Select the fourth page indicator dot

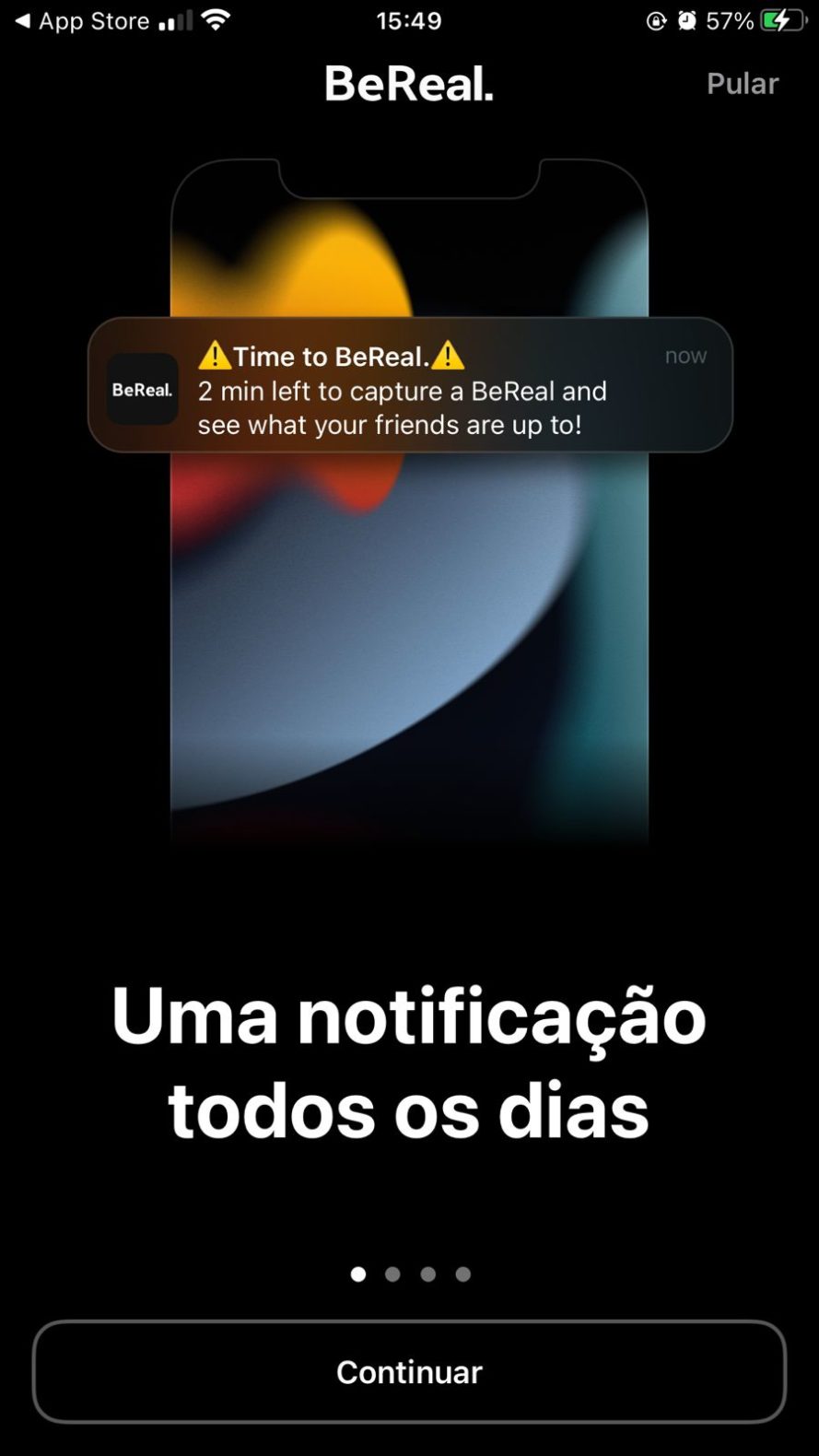[462, 1274]
